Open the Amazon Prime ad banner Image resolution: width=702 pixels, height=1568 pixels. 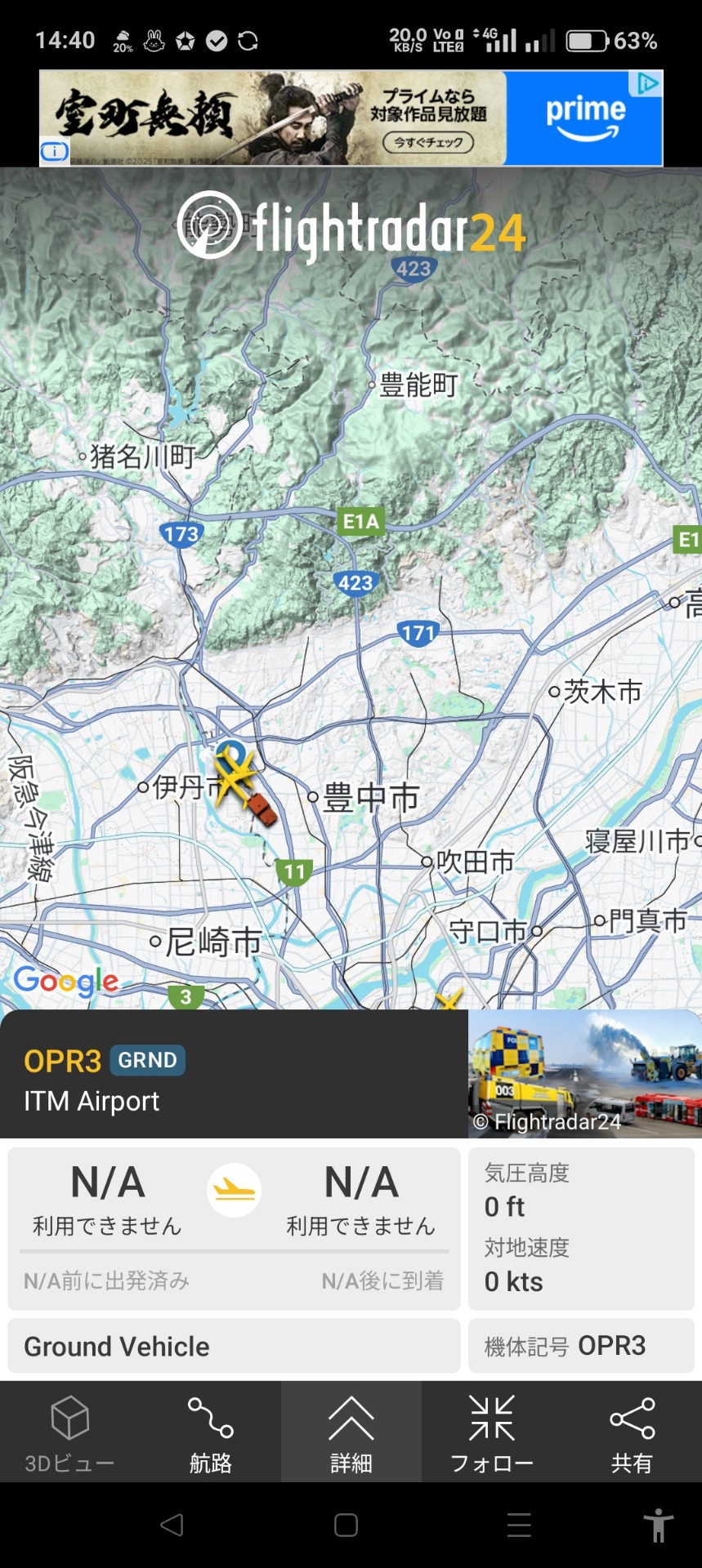(x=351, y=118)
